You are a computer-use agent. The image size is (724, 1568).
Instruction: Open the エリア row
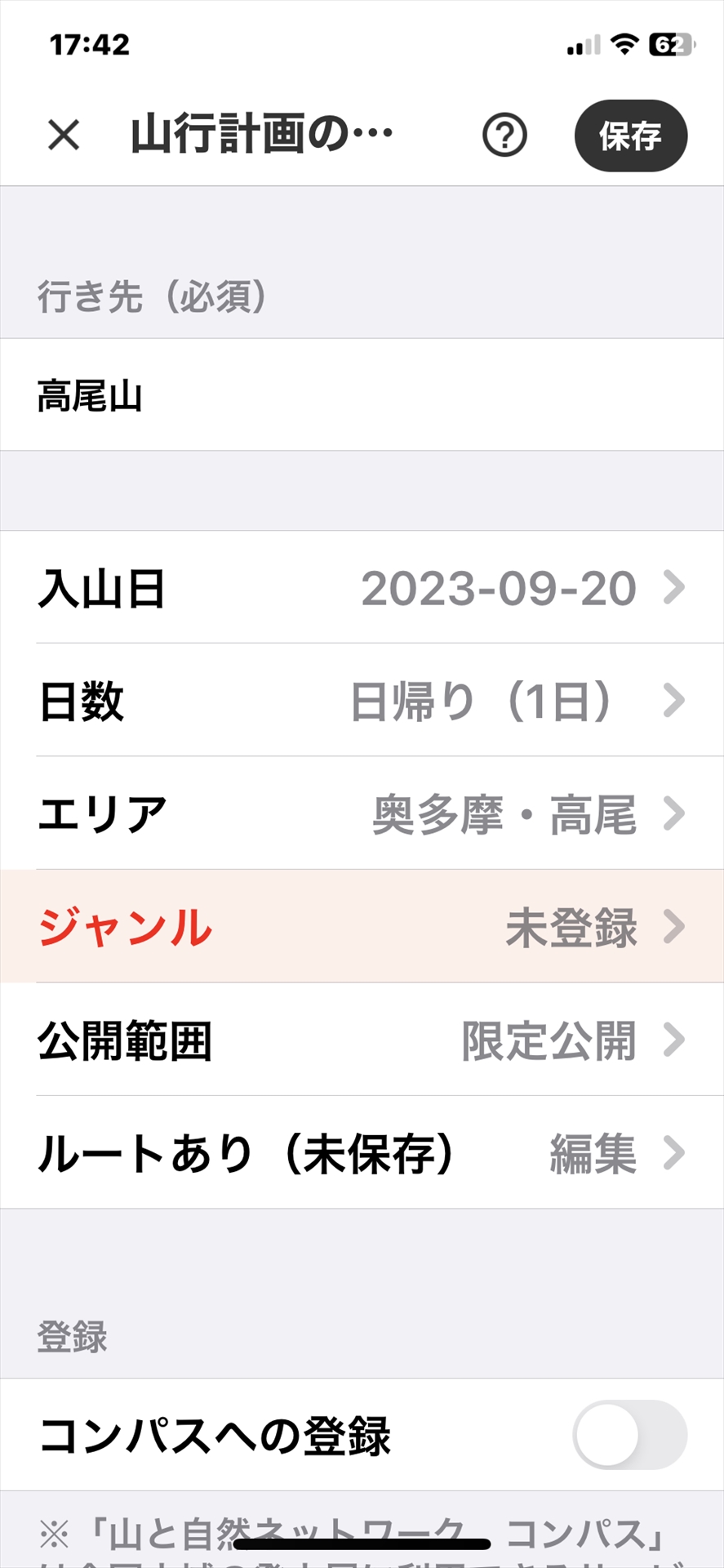[x=362, y=813]
